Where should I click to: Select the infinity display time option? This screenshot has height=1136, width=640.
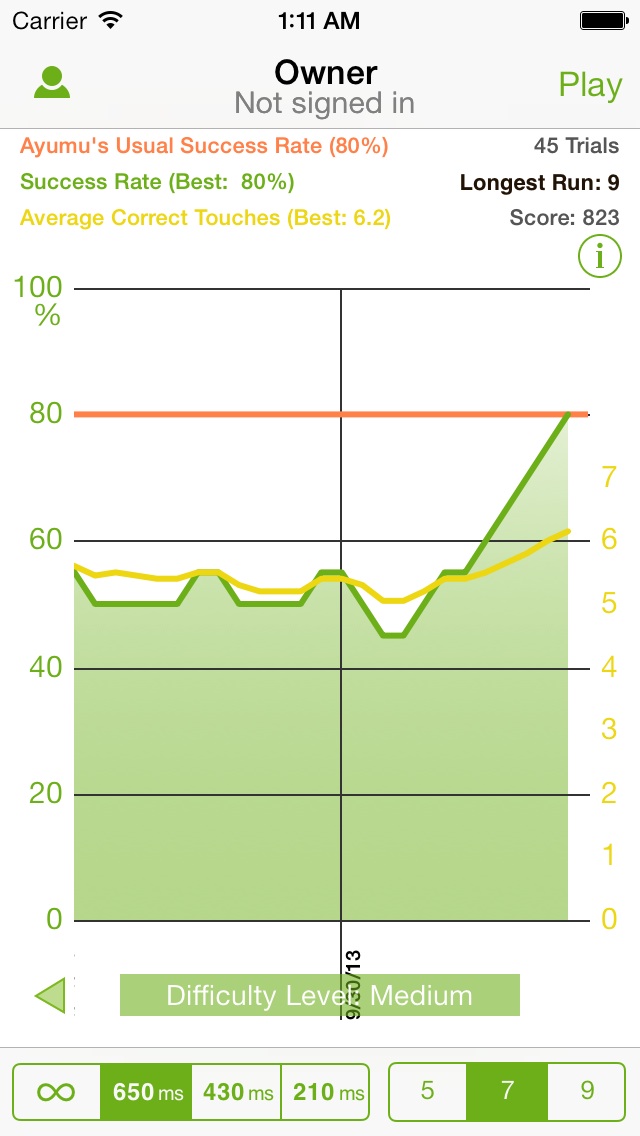(x=57, y=1092)
